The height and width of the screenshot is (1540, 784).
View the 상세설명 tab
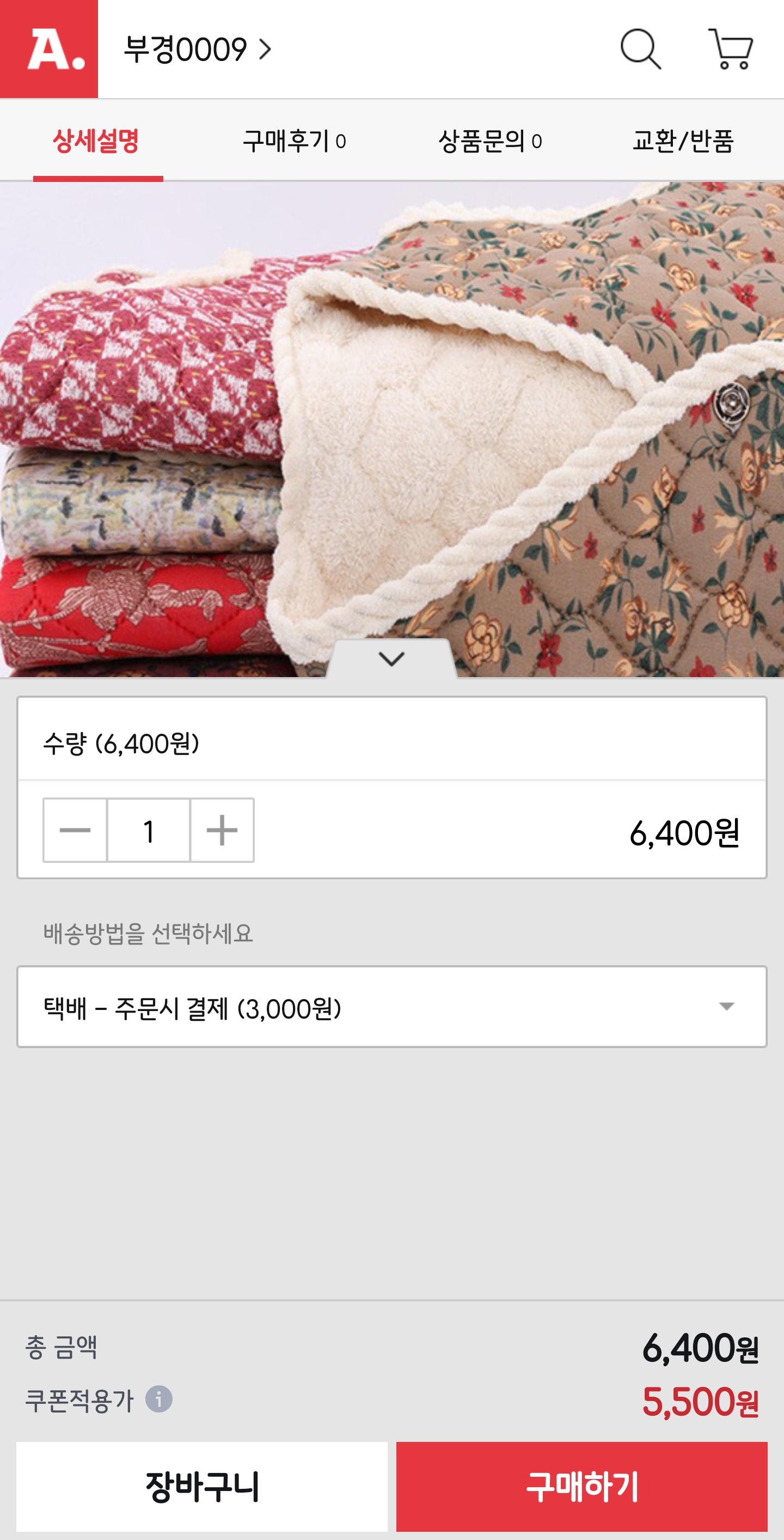(97, 140)
